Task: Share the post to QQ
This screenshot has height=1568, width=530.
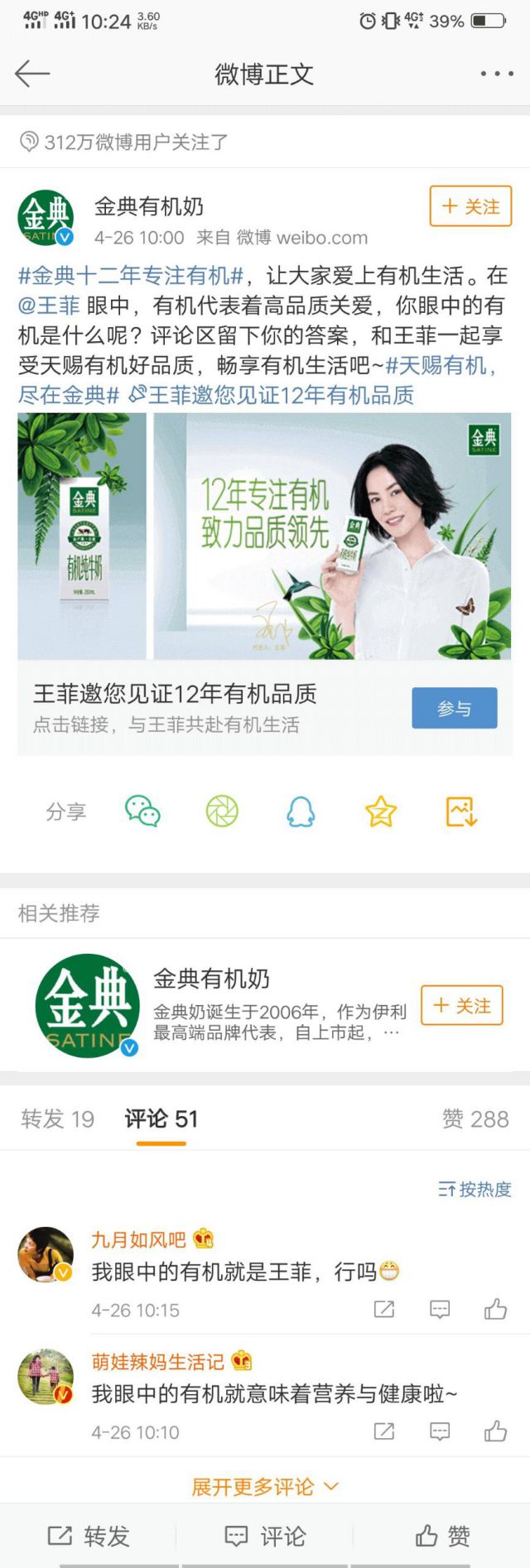Action: [301, 811]
